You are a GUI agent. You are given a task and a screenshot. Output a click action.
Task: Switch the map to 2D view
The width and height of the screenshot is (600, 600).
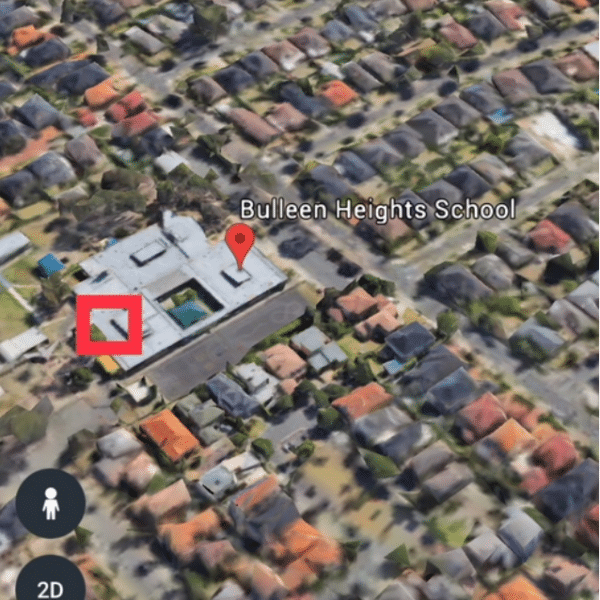(48, 586)
